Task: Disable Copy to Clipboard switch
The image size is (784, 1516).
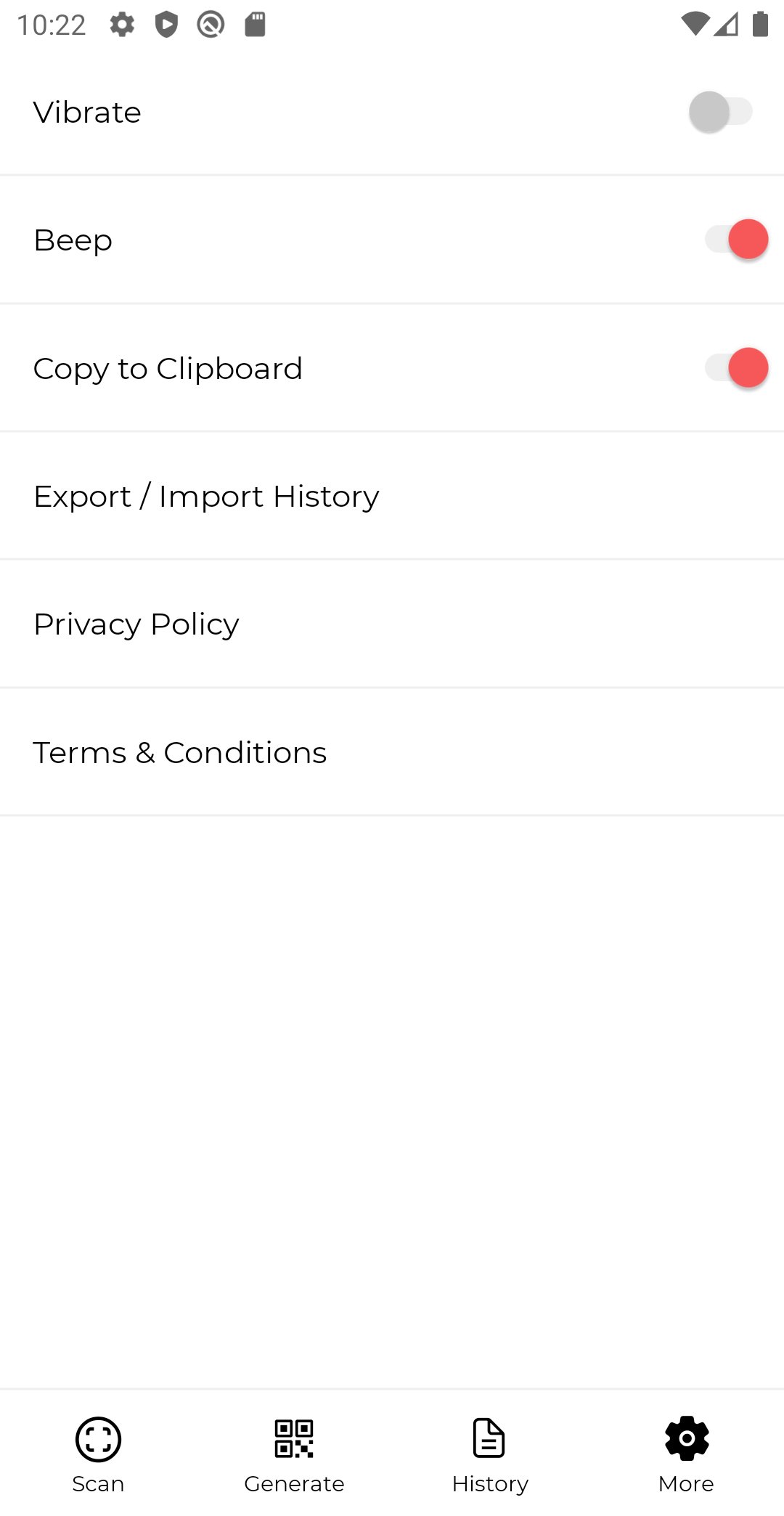Action: (736, 368)
